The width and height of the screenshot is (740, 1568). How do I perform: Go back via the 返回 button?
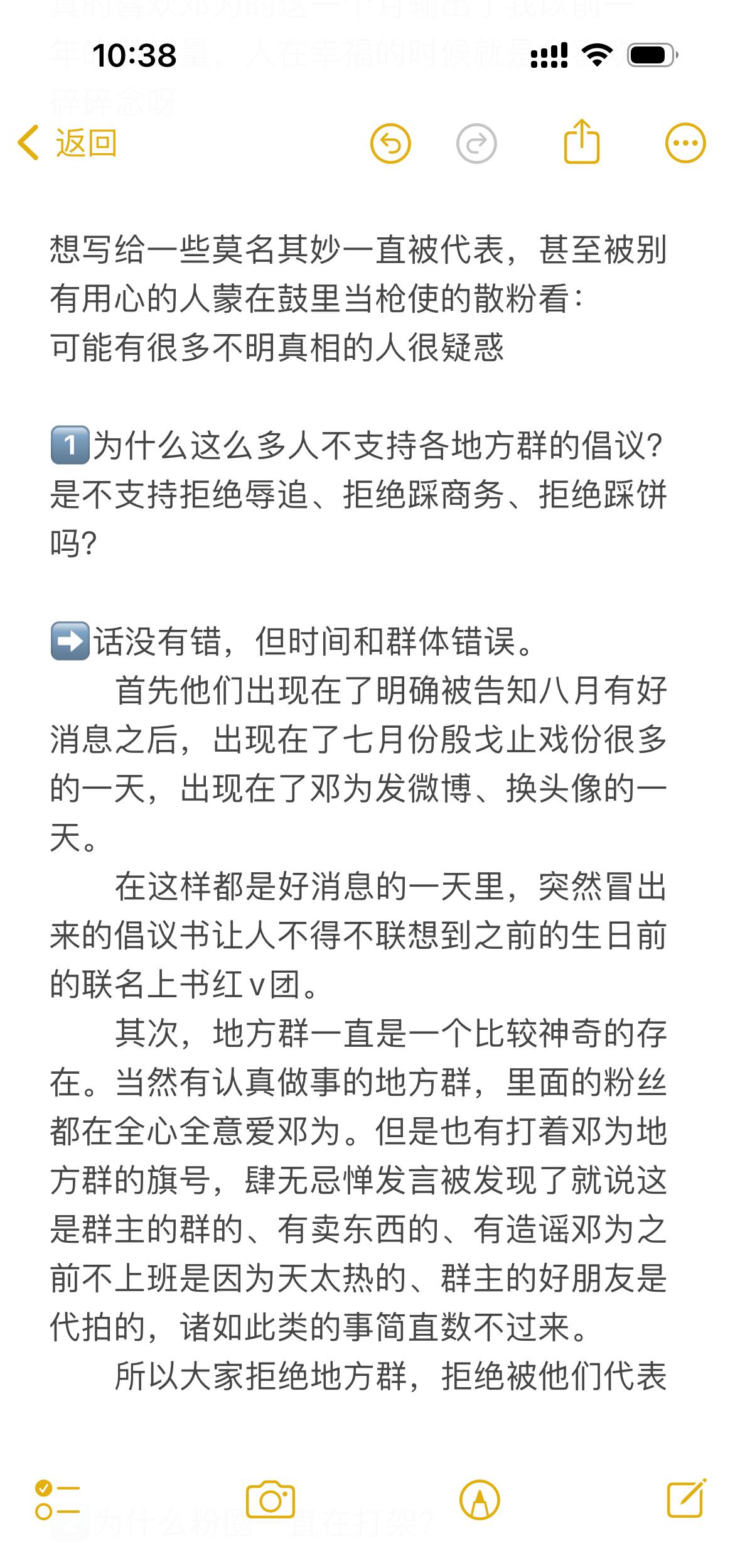(x=68, y=143)
